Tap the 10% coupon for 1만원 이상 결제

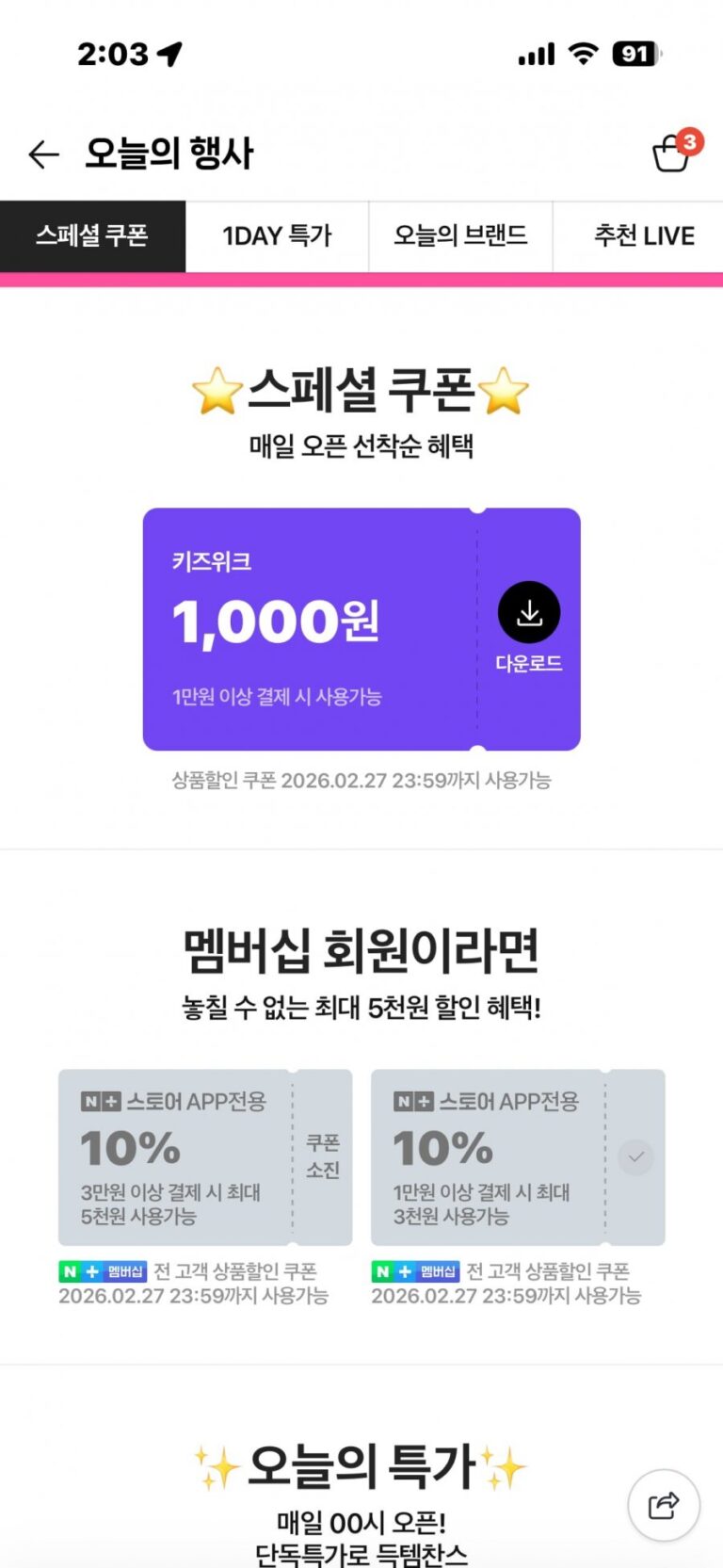(x=517, y=1157)
